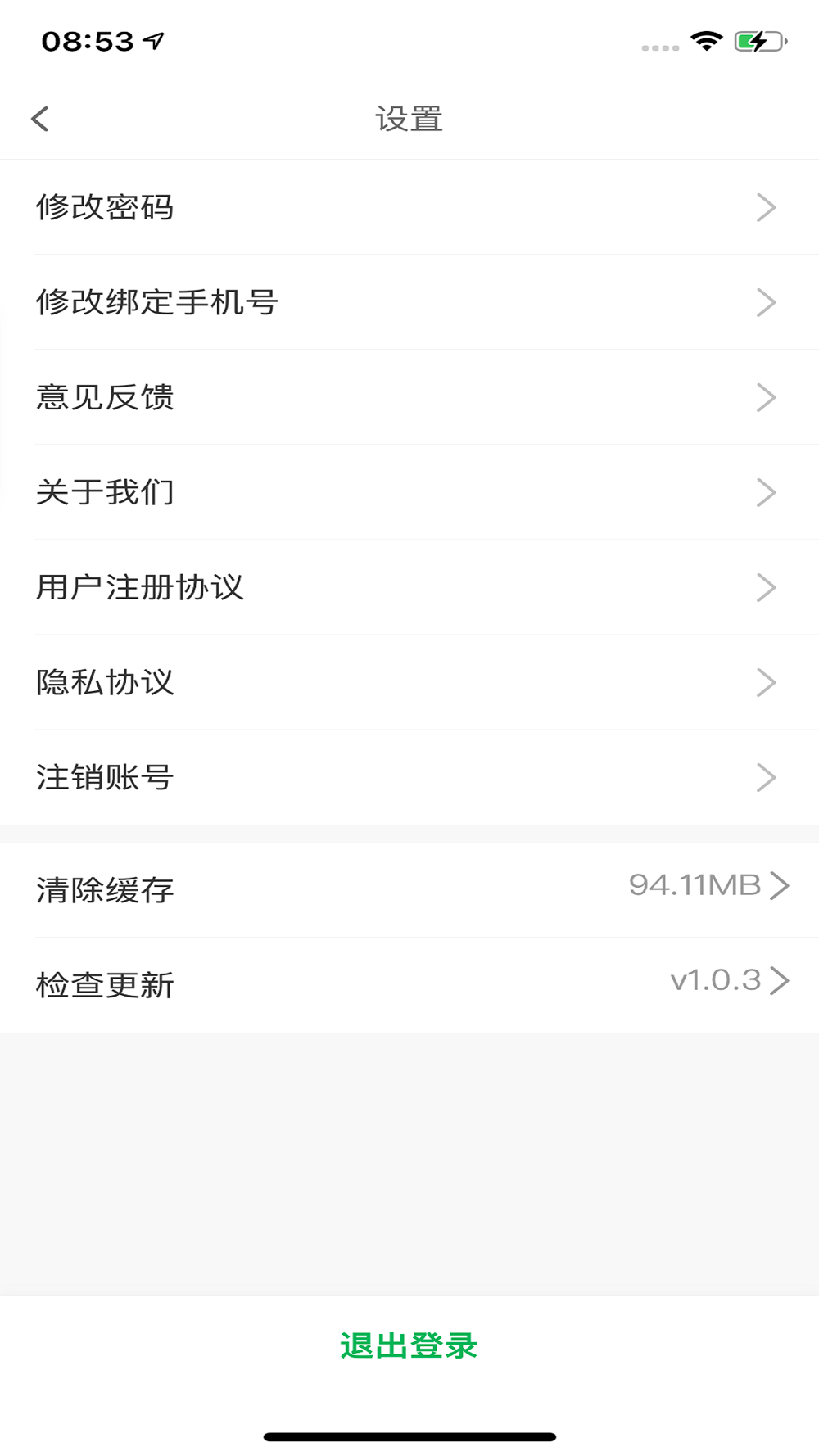The width and height of the screenshot is (819, 1456).
Task: Open the 关于我们 page
Action: 409,492
